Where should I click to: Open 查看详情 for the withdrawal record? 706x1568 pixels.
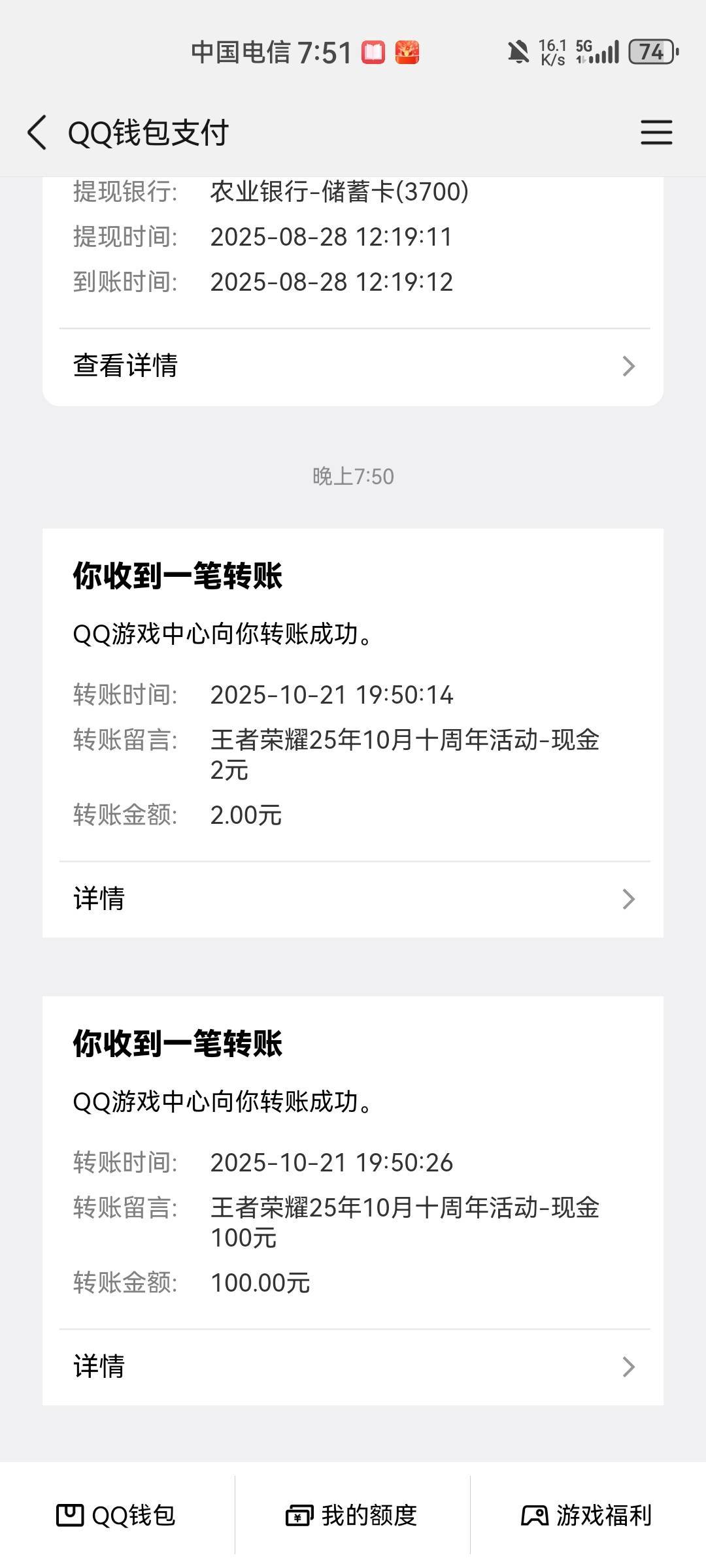353,366
